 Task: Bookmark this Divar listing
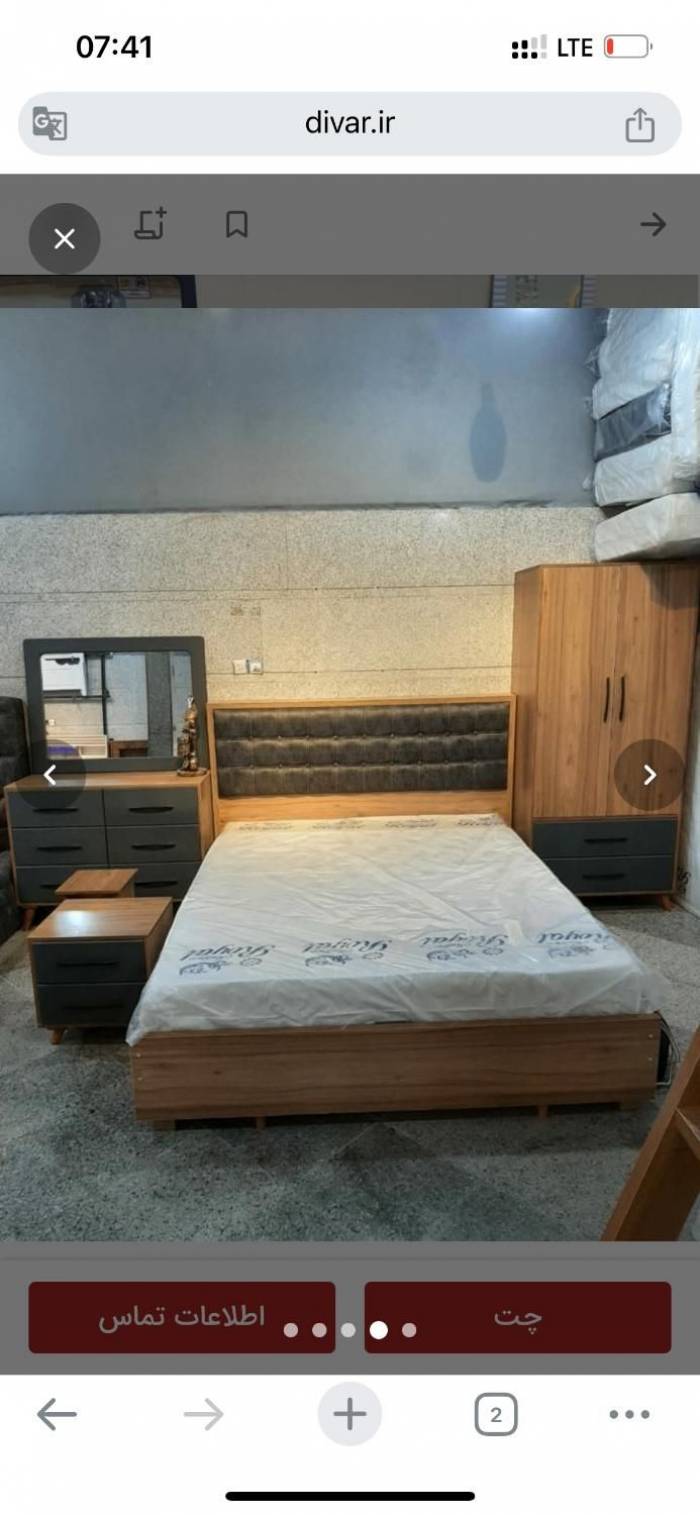pyautogui.click(x=236, y=224)
